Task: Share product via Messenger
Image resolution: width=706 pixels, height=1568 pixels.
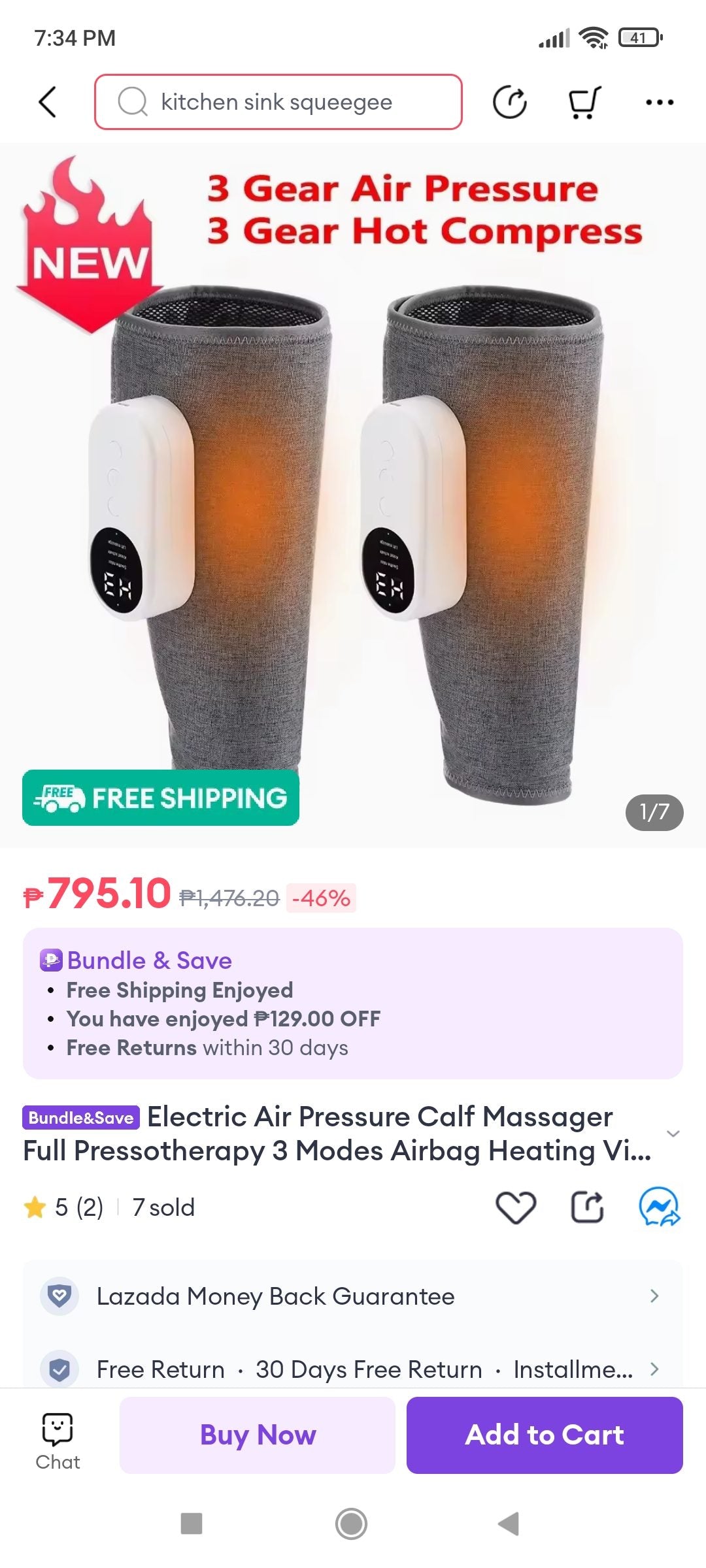Action: (659, 1207)
